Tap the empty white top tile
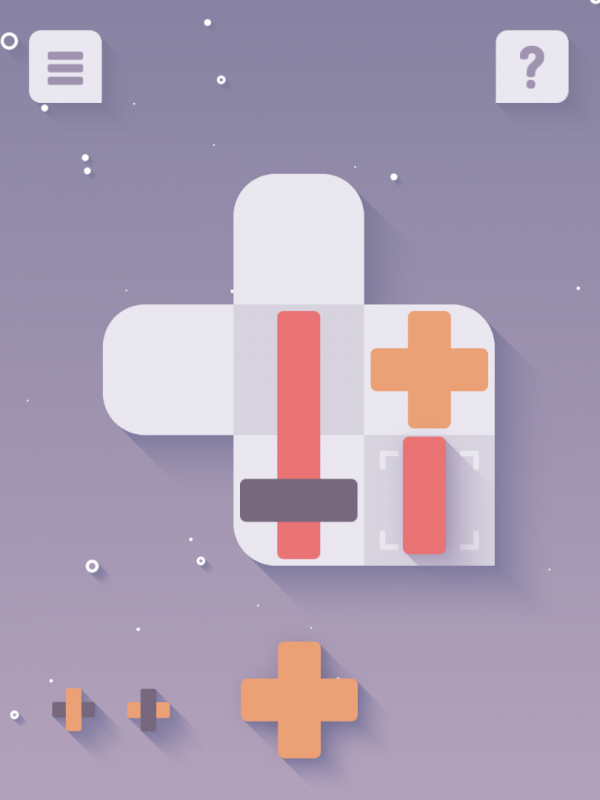 [298, 238]
